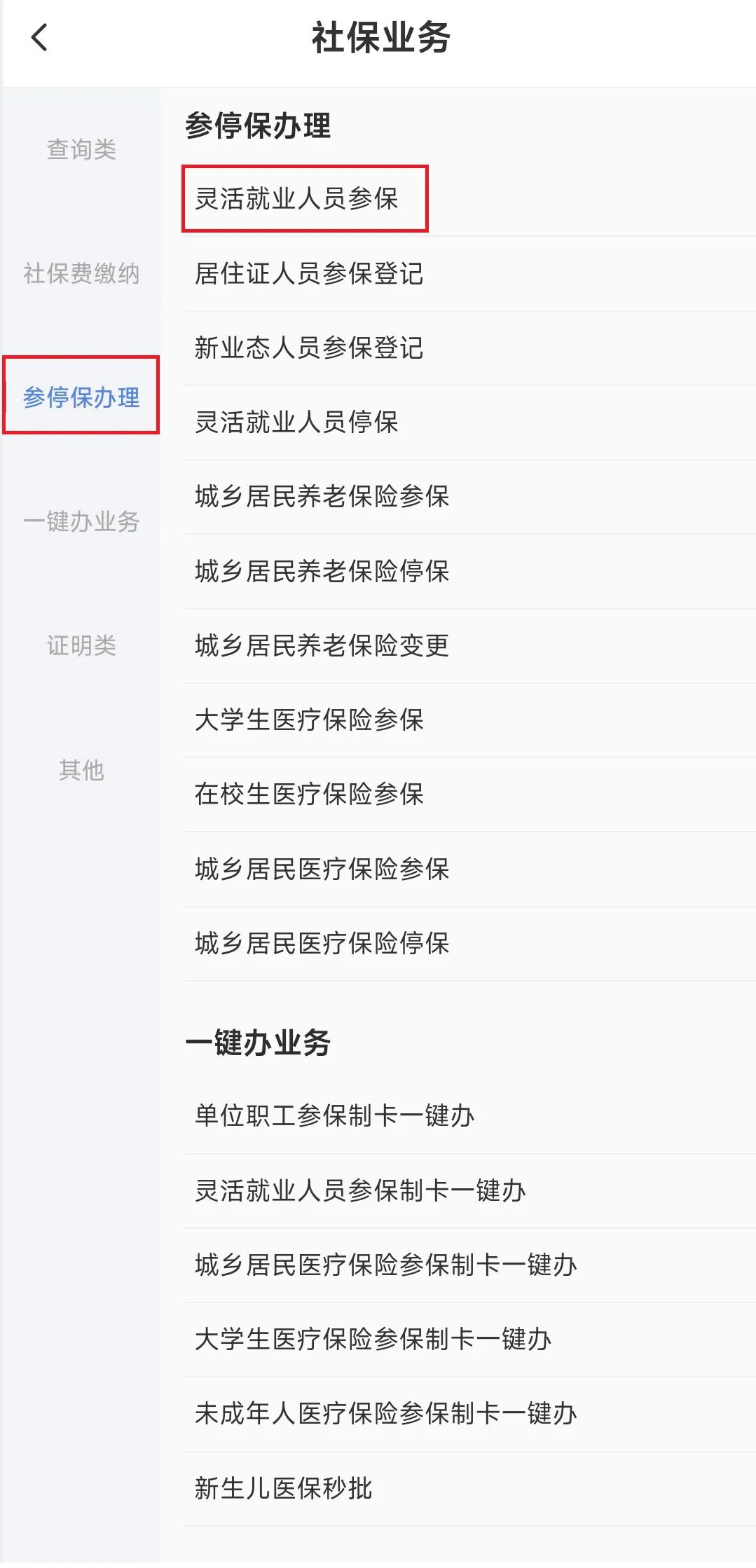This screenshot has height=1568, width=756.
Task: Open 城乡居民养老保险停保
Action: pyautogui.click(x=322, y=572)
